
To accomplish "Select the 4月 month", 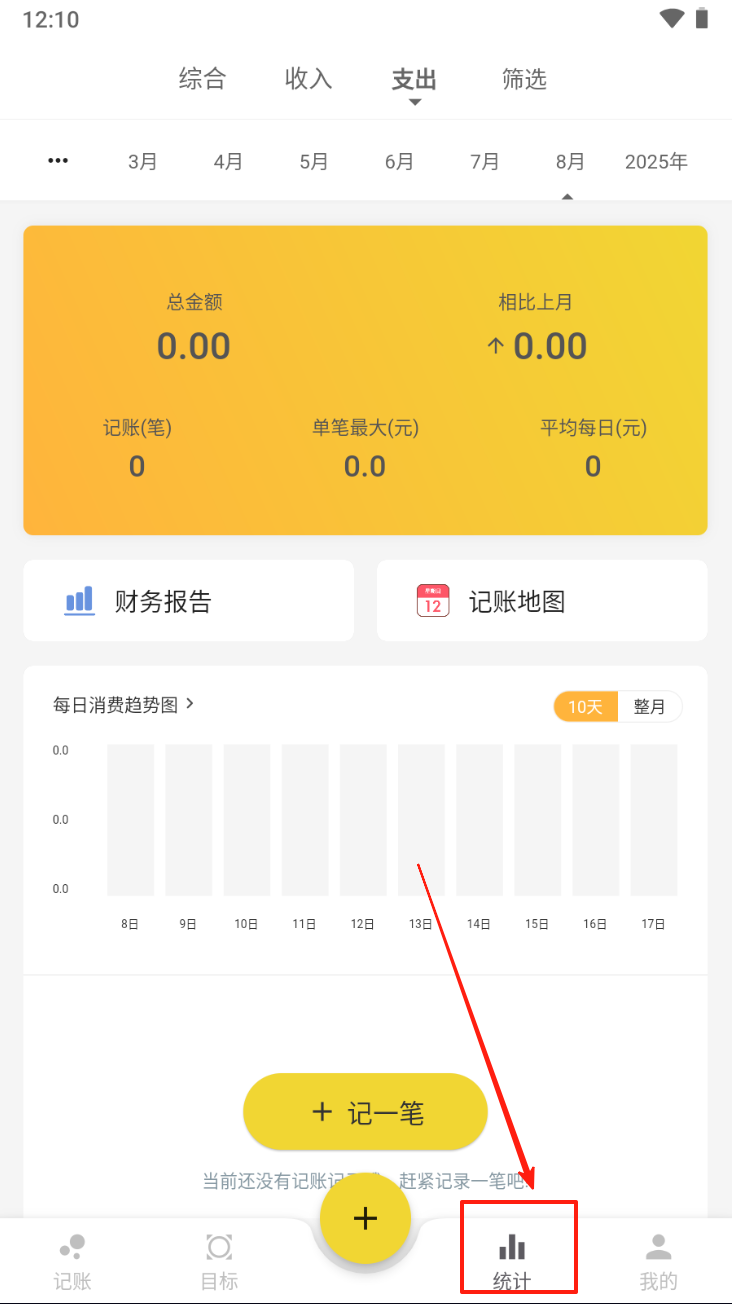I will pyautogui.click(x=228, y=161).
